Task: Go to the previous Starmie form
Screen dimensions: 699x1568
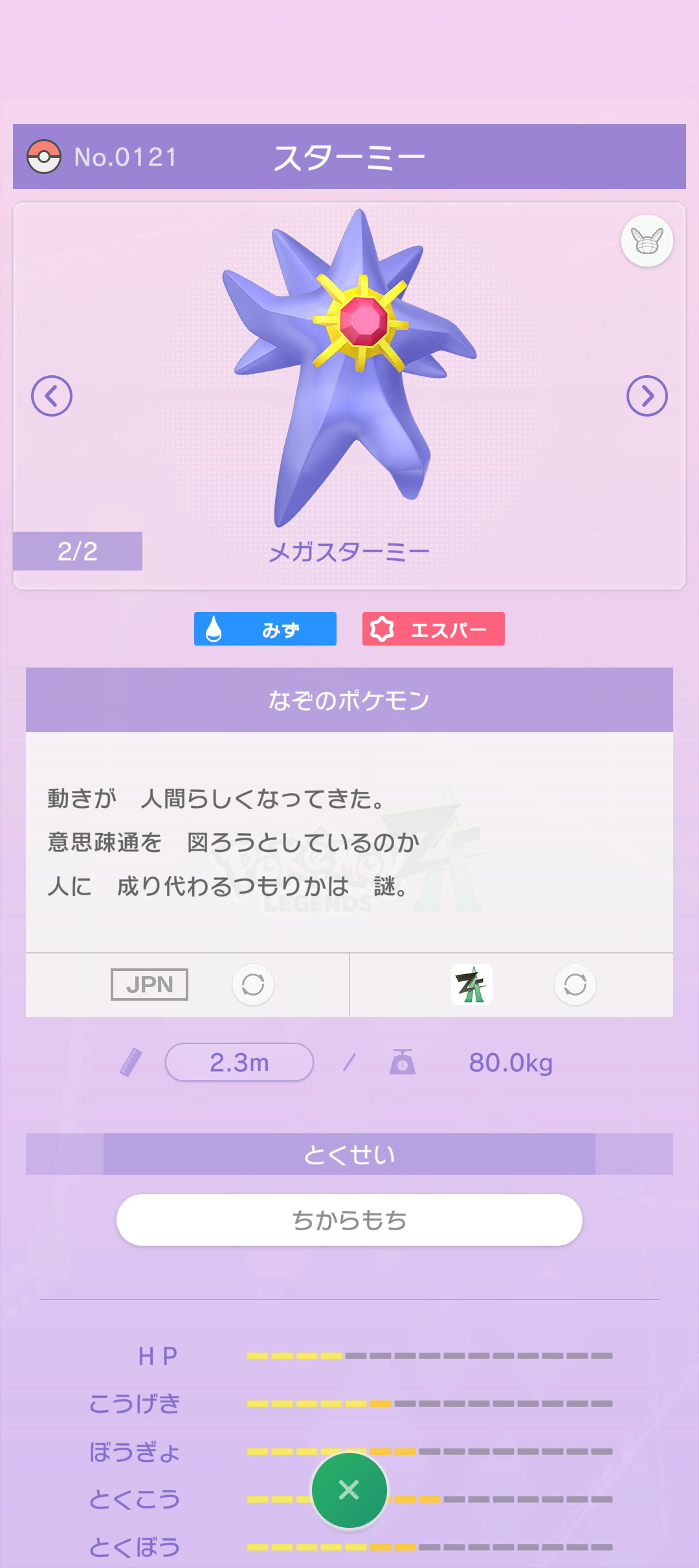Action: pyautogui.click(x=52, y=396)
